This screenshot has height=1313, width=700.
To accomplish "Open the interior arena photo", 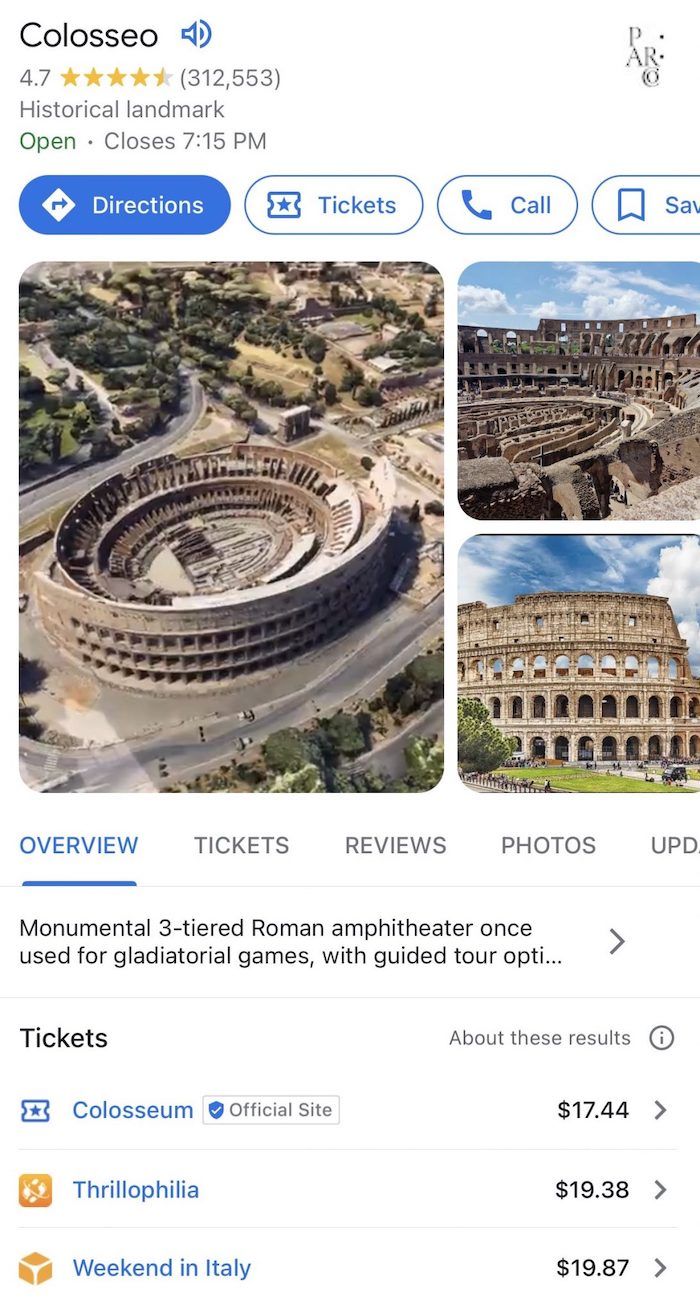I will click(x=579, y=391).
